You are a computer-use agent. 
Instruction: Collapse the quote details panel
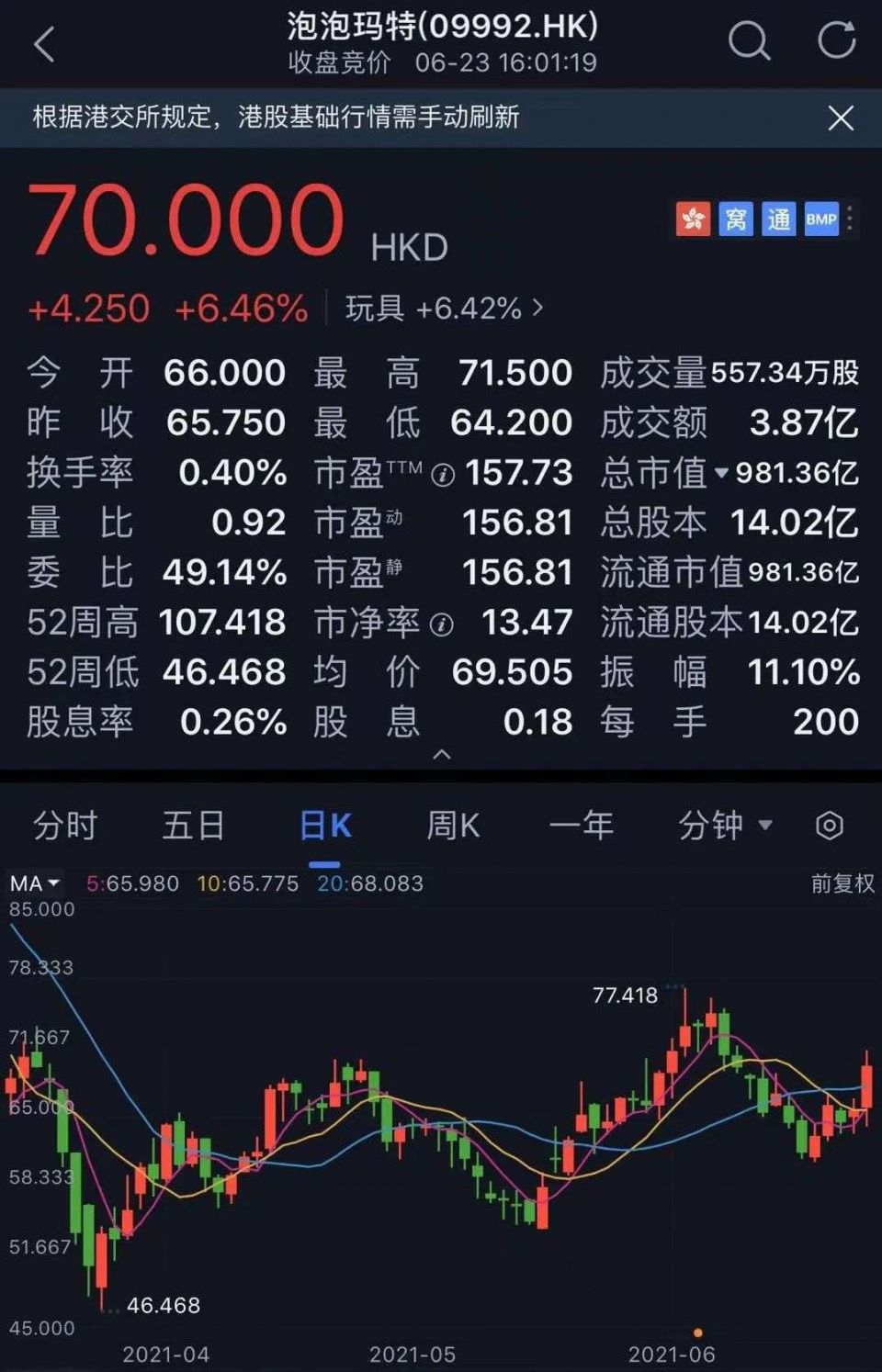coord(441,755)
